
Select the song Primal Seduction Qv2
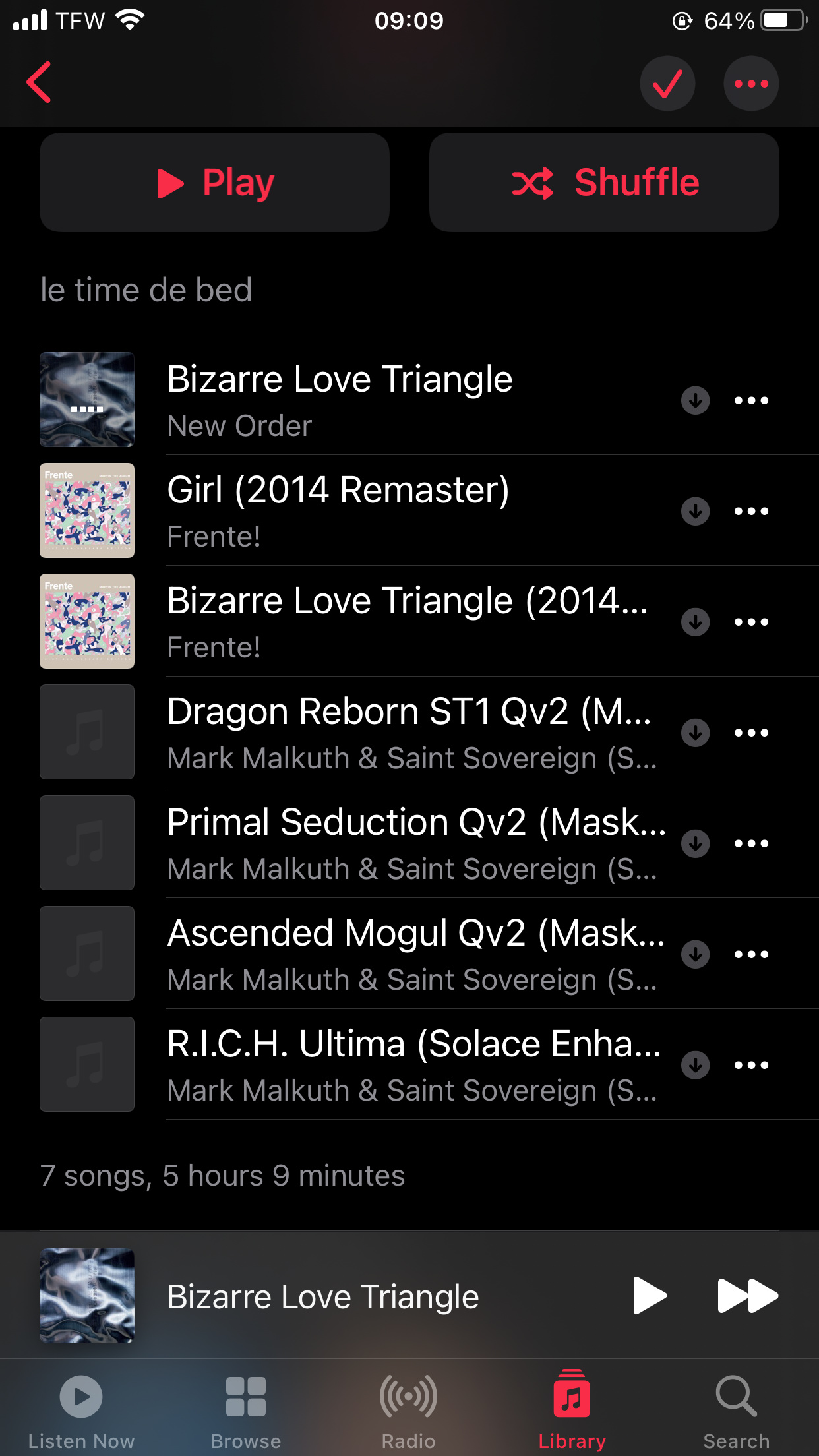pyautogui.click(x=409, y=843)
